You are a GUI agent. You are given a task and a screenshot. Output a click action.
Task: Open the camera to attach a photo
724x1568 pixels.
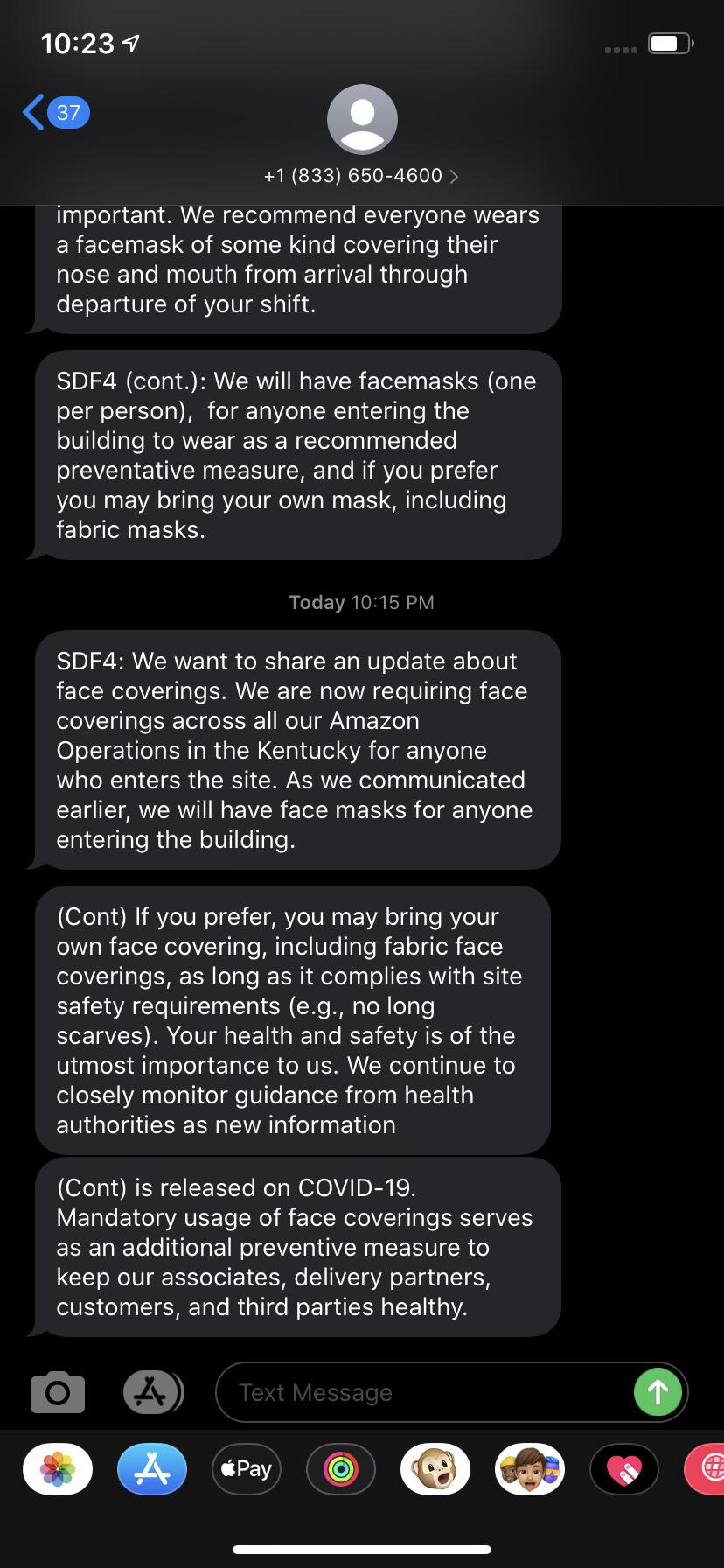click(x=57, y=1391)
